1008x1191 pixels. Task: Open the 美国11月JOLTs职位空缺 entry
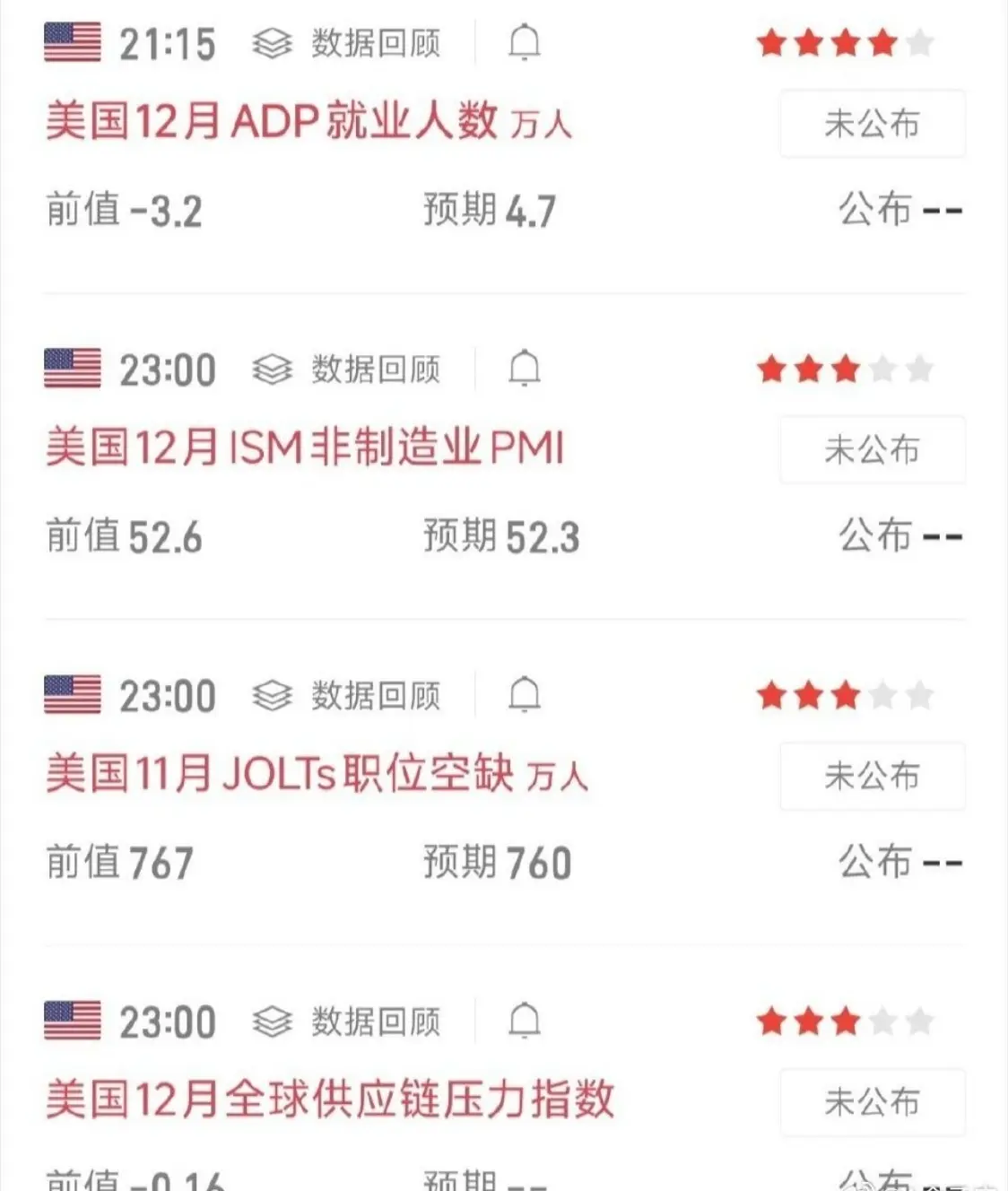pyautogui.click(x=316, y=773)
